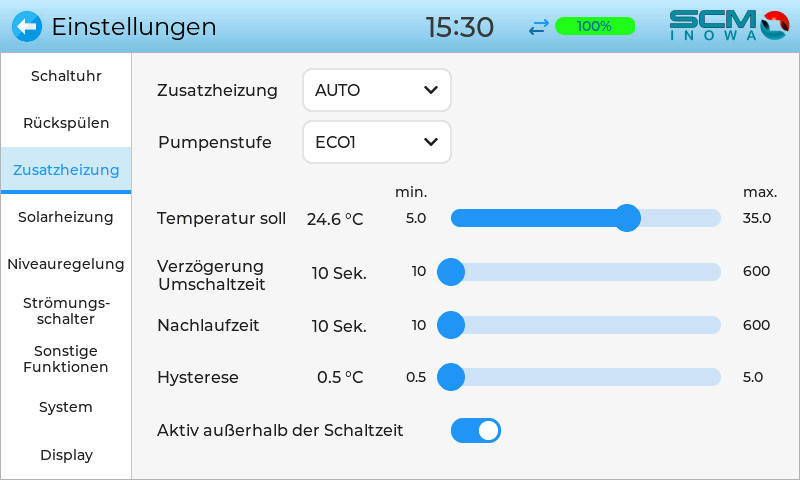This screenshot has height=480, width=800.
Task: Open the Strömungsschalter section
Action: click(66, 311)
